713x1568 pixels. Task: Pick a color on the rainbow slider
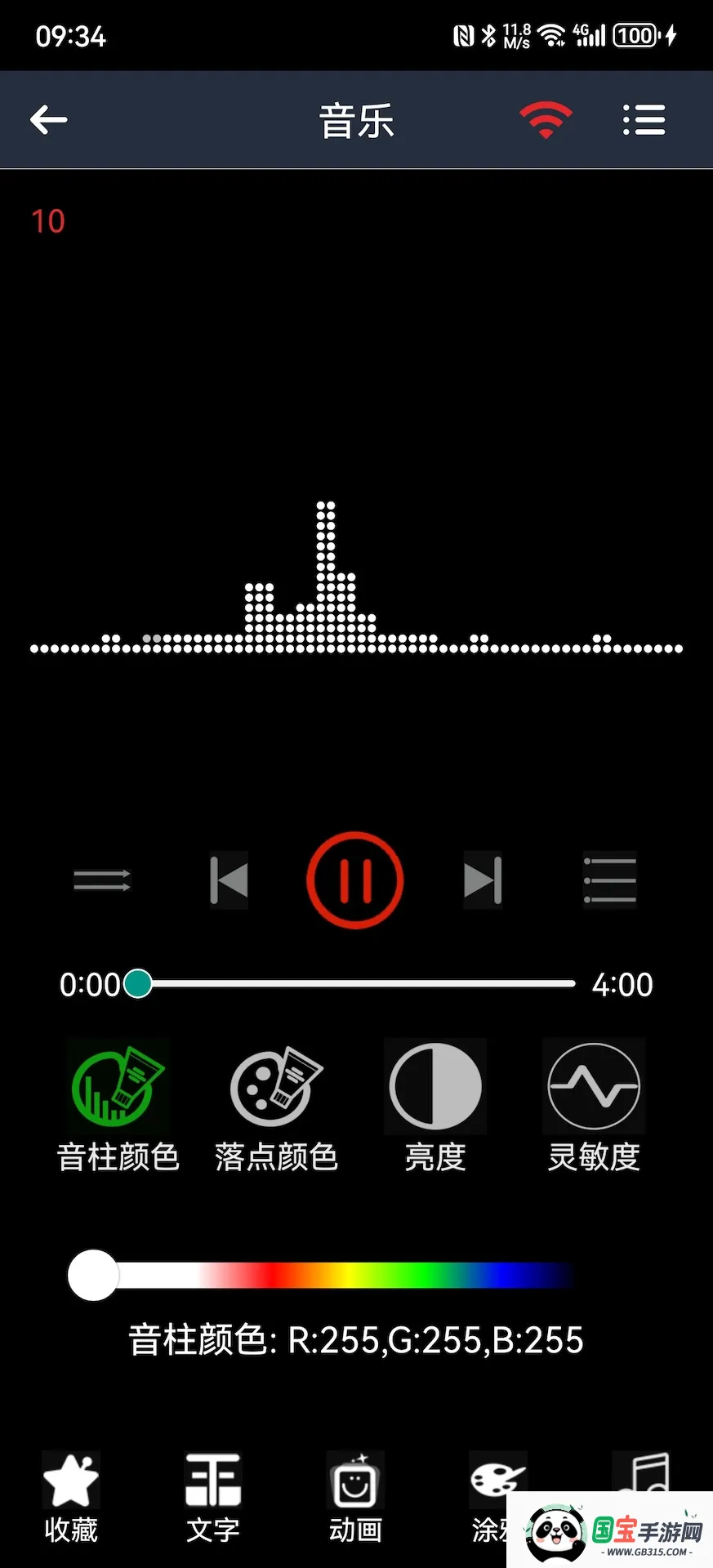coord(343,1275)
